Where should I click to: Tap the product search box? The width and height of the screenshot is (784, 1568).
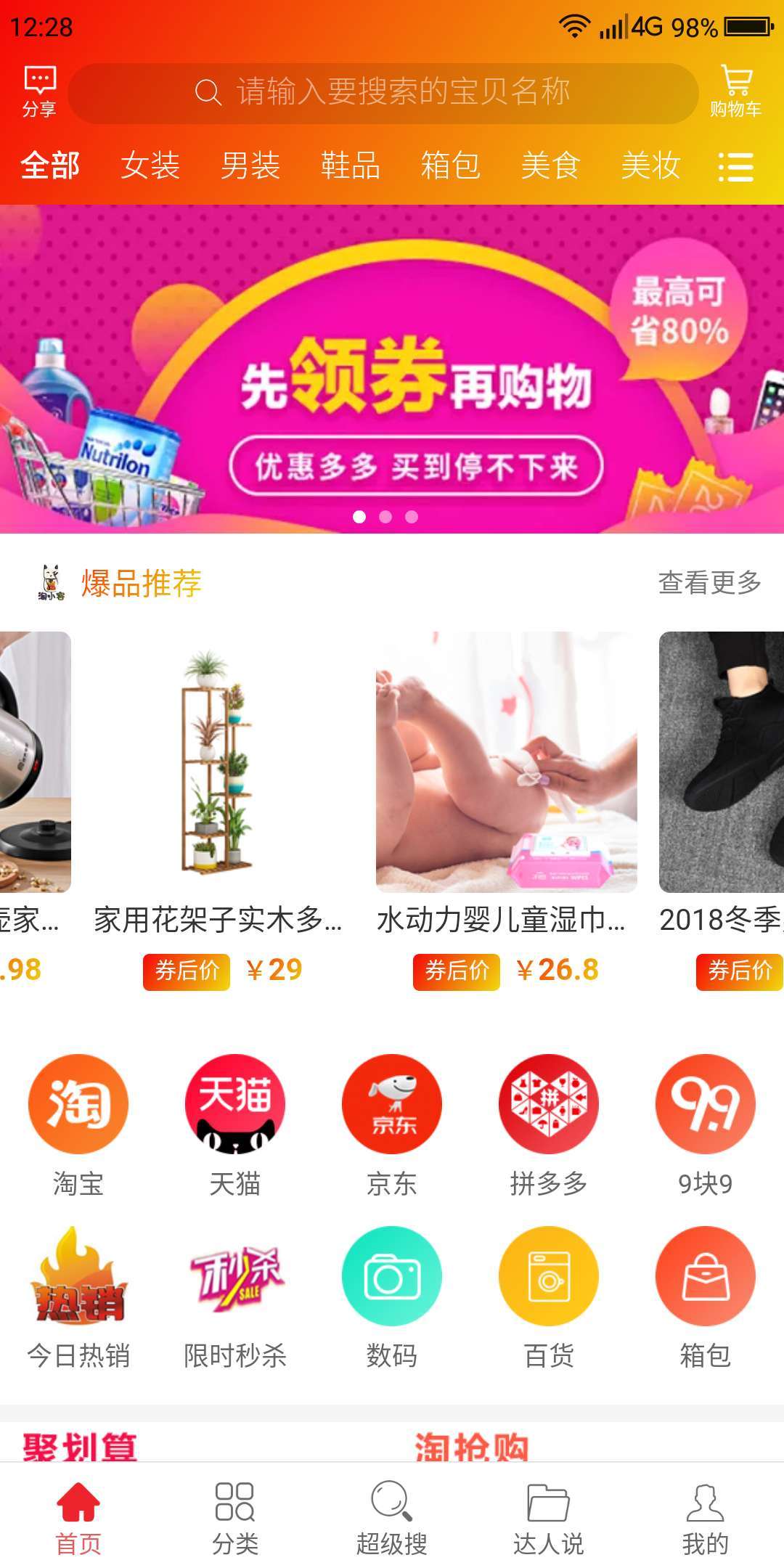pos(383,93)
